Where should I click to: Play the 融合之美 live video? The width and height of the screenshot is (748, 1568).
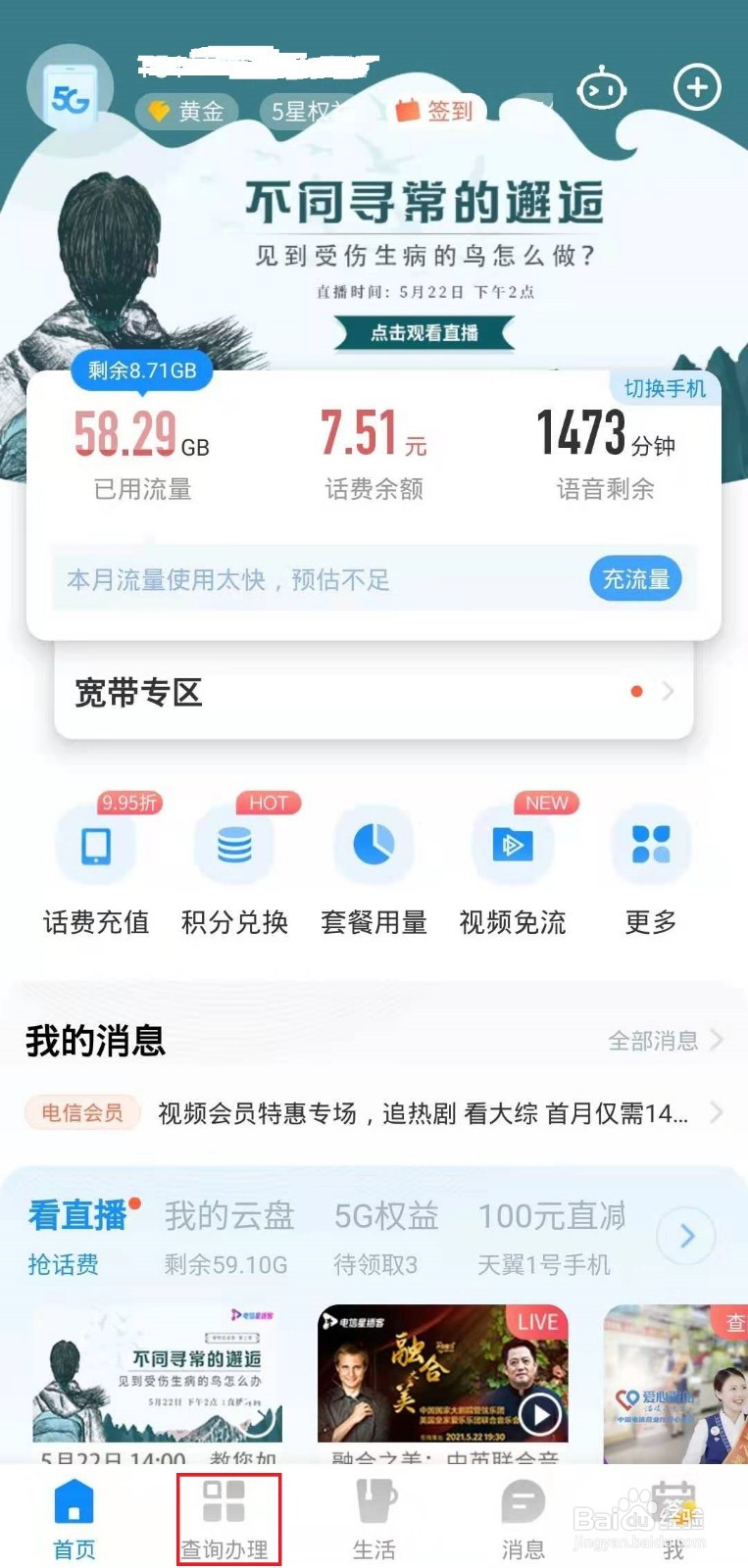442,1374
